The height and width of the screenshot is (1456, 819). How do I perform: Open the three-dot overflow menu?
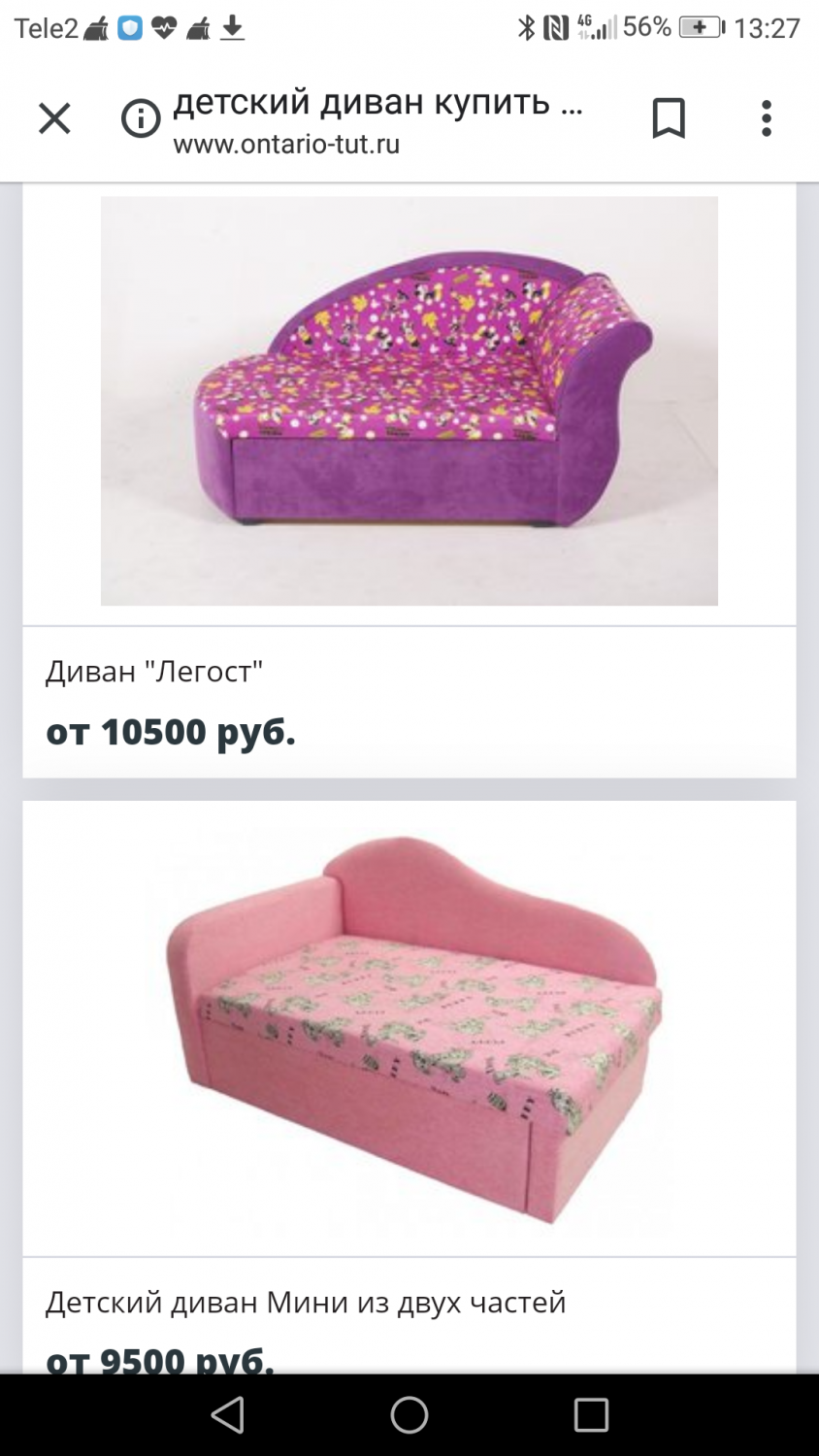click(x=767, y=119)
